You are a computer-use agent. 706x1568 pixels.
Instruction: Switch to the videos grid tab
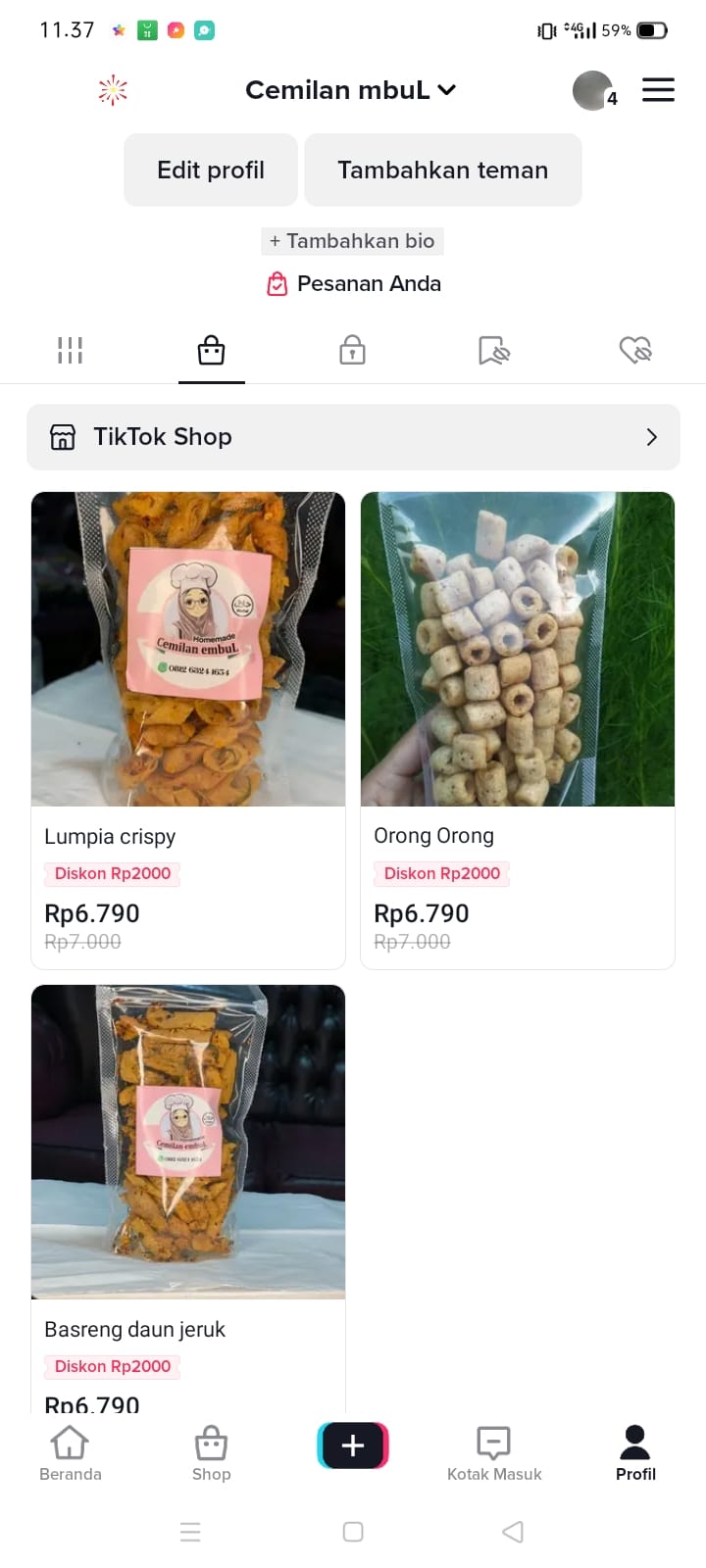point(70,350)
